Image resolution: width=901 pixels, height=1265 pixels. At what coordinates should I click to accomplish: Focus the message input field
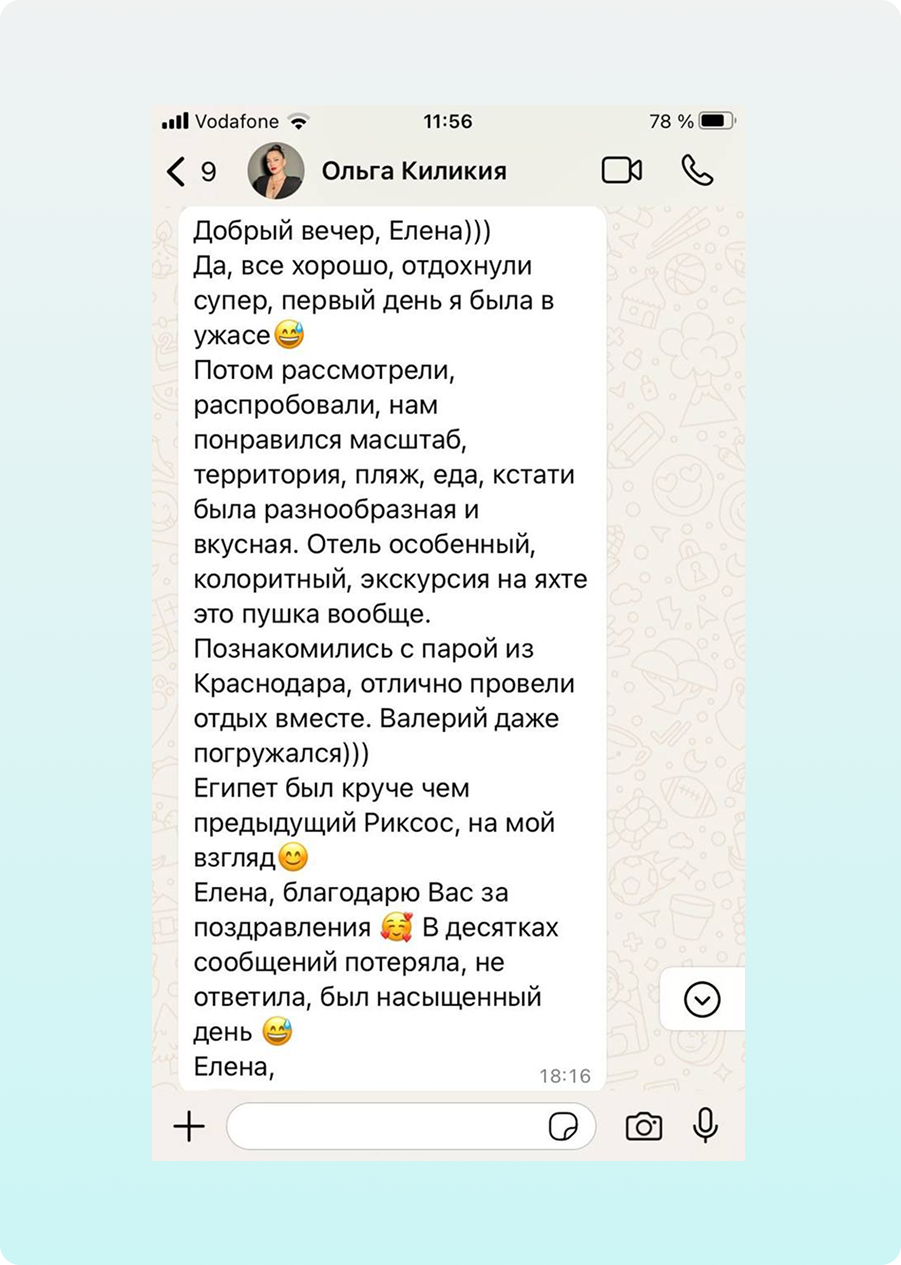[x=385, y=1127]
